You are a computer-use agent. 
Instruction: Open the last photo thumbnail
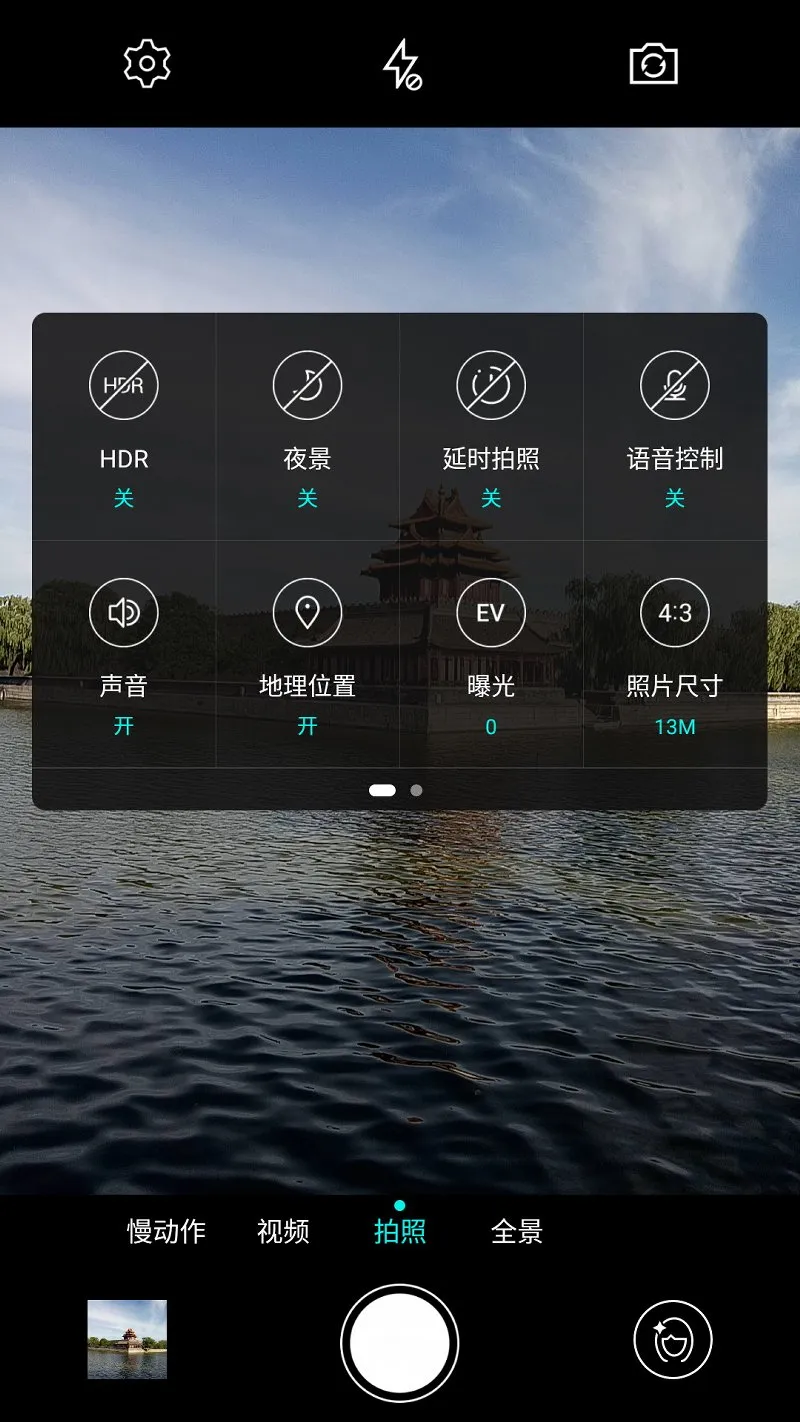coord(127,1339)
